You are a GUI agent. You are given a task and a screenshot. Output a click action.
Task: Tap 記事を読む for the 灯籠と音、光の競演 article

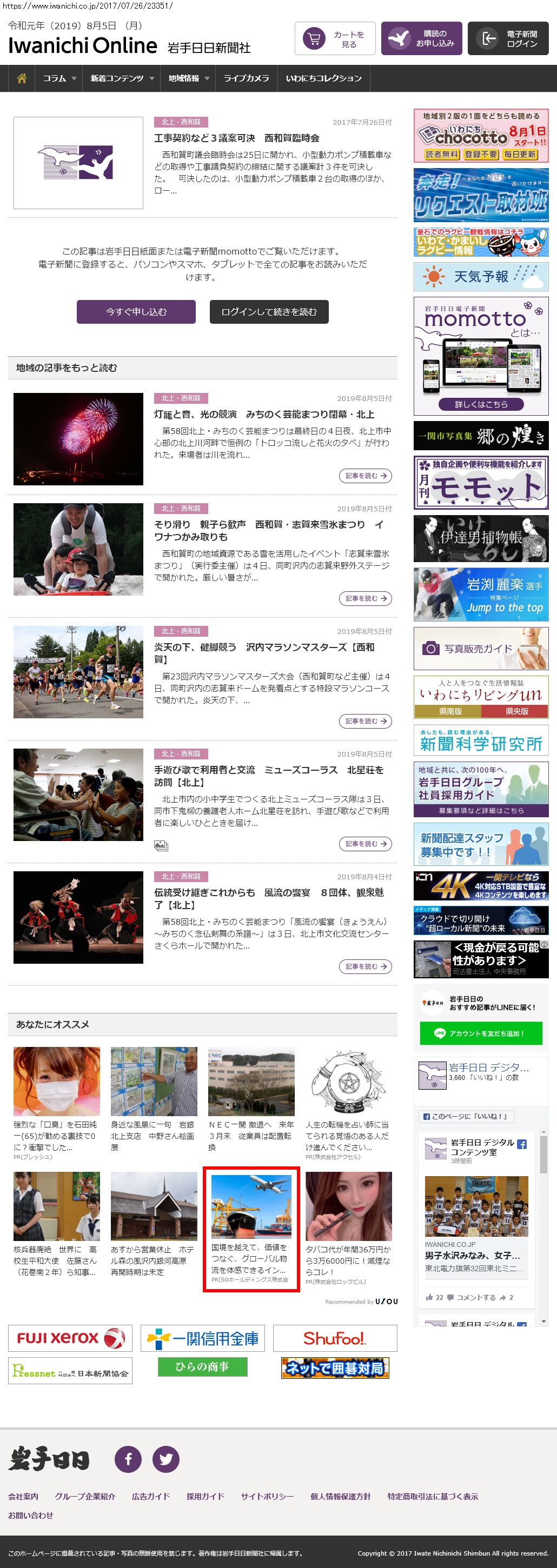pyautogui.click(x=365, y=476)
